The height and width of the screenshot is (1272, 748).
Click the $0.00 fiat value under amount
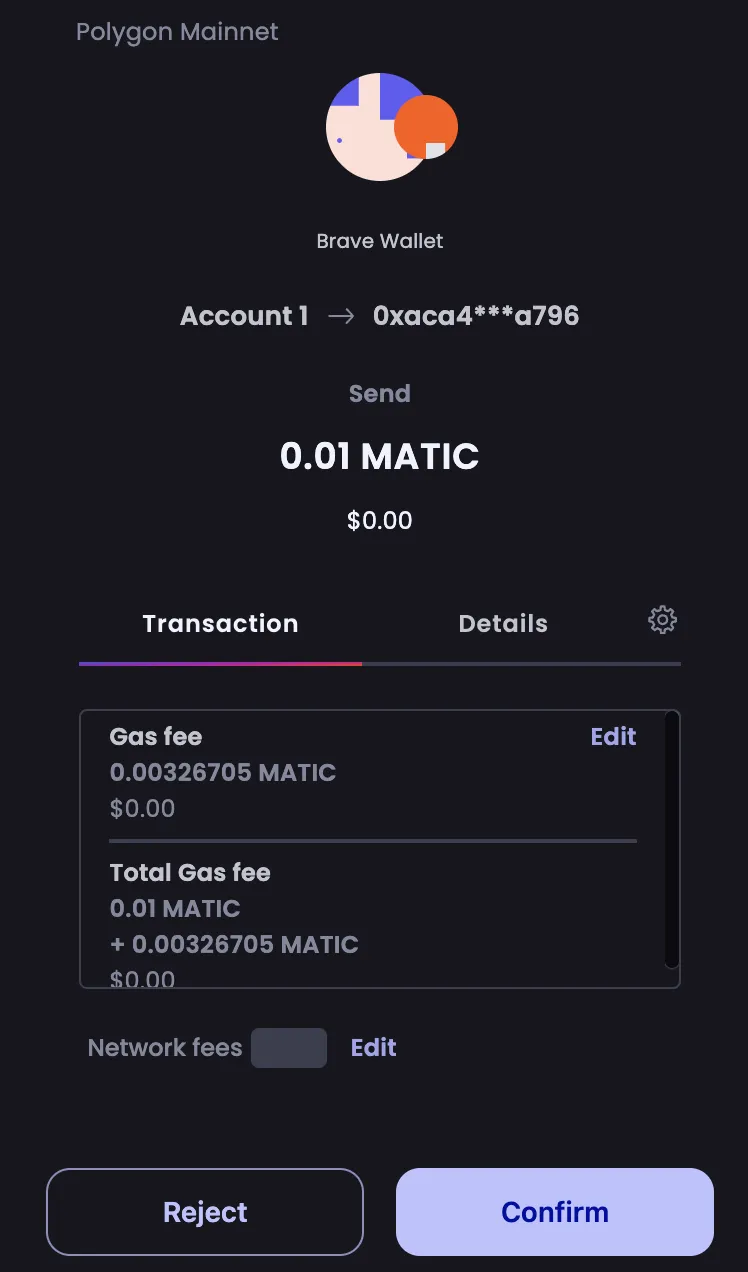(x=379, y=520)
